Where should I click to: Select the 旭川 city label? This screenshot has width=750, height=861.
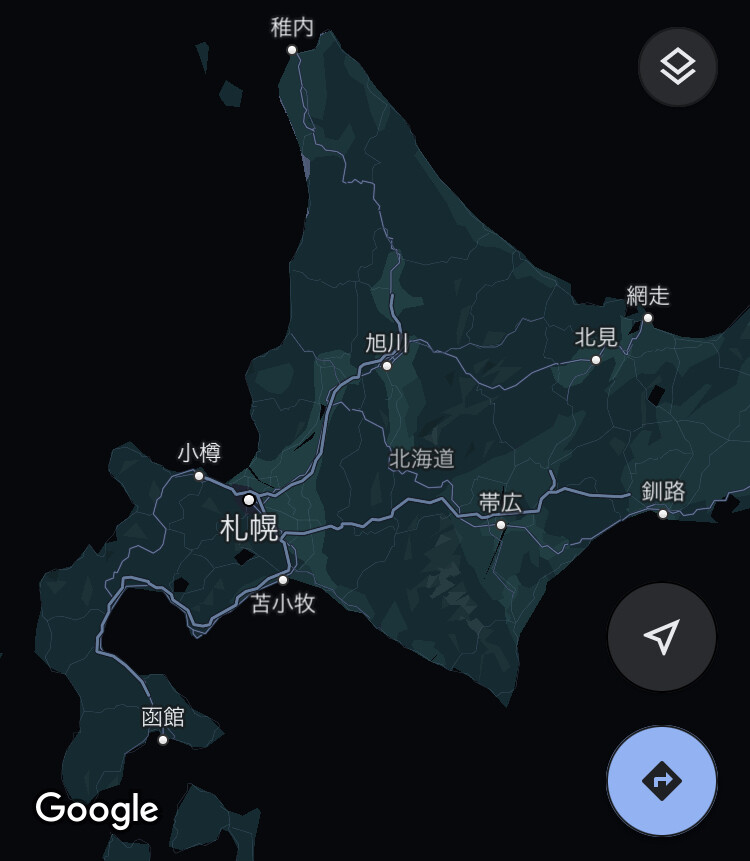click(x=387, y=344)
